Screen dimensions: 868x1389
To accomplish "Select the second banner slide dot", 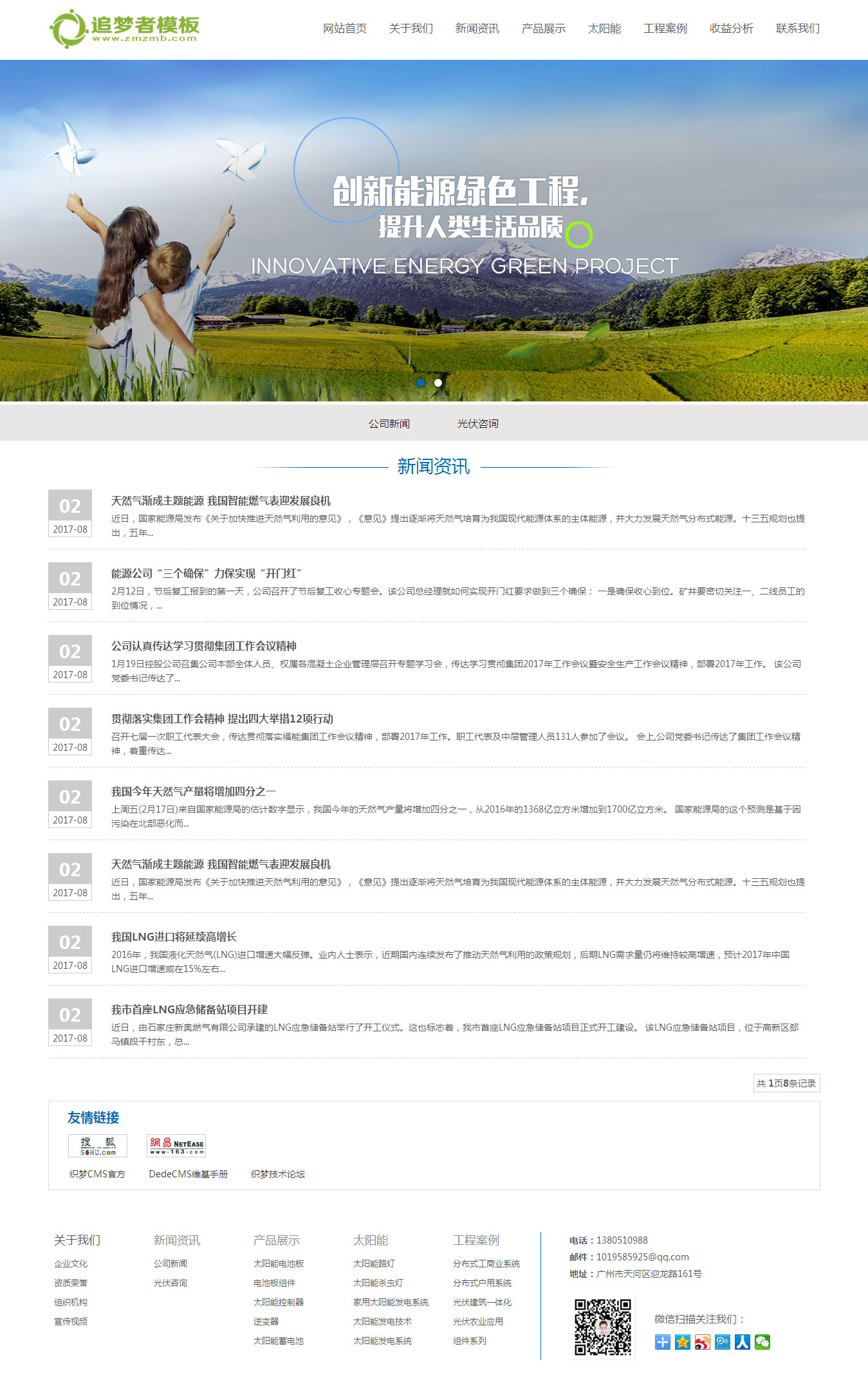I will point(438,382).
